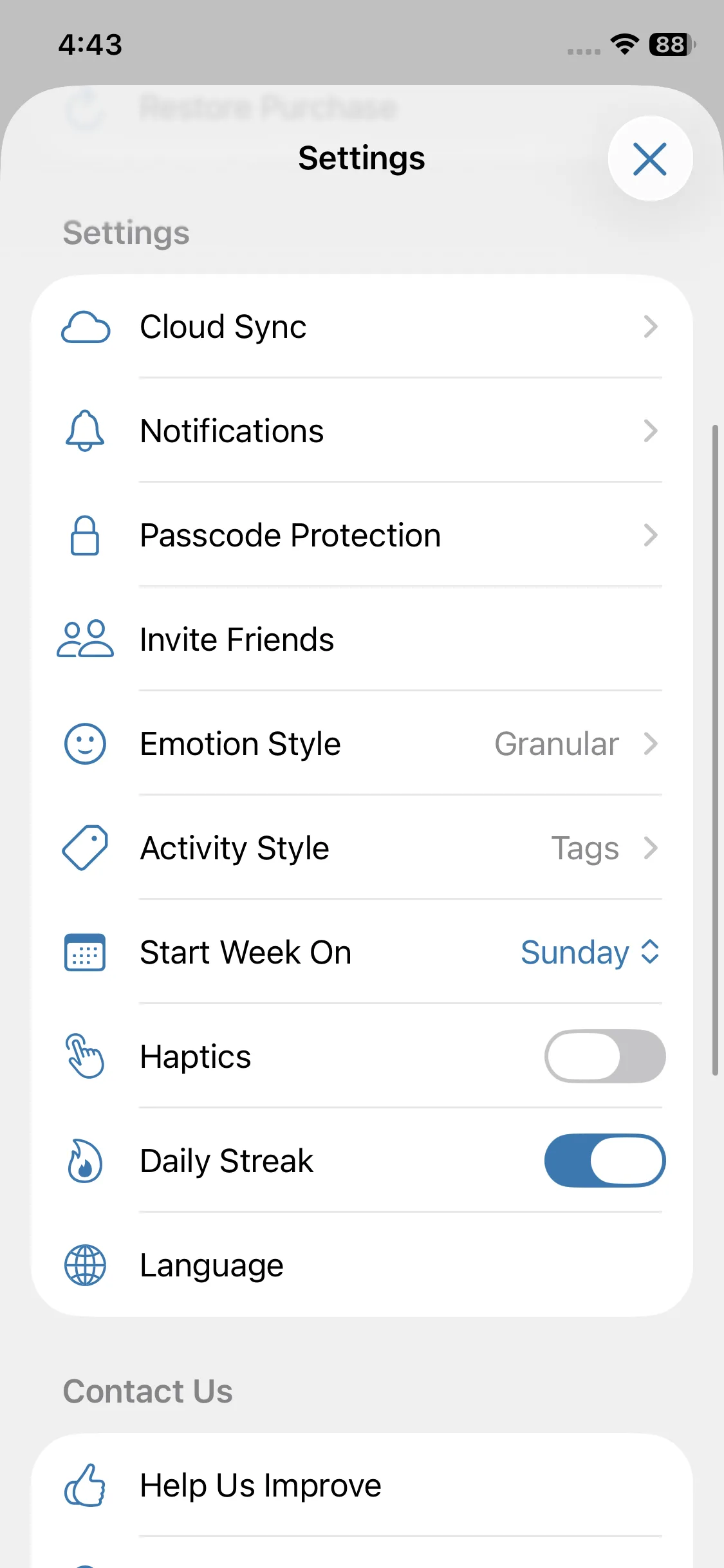Enable the Haptics switch

point(604,1057)
